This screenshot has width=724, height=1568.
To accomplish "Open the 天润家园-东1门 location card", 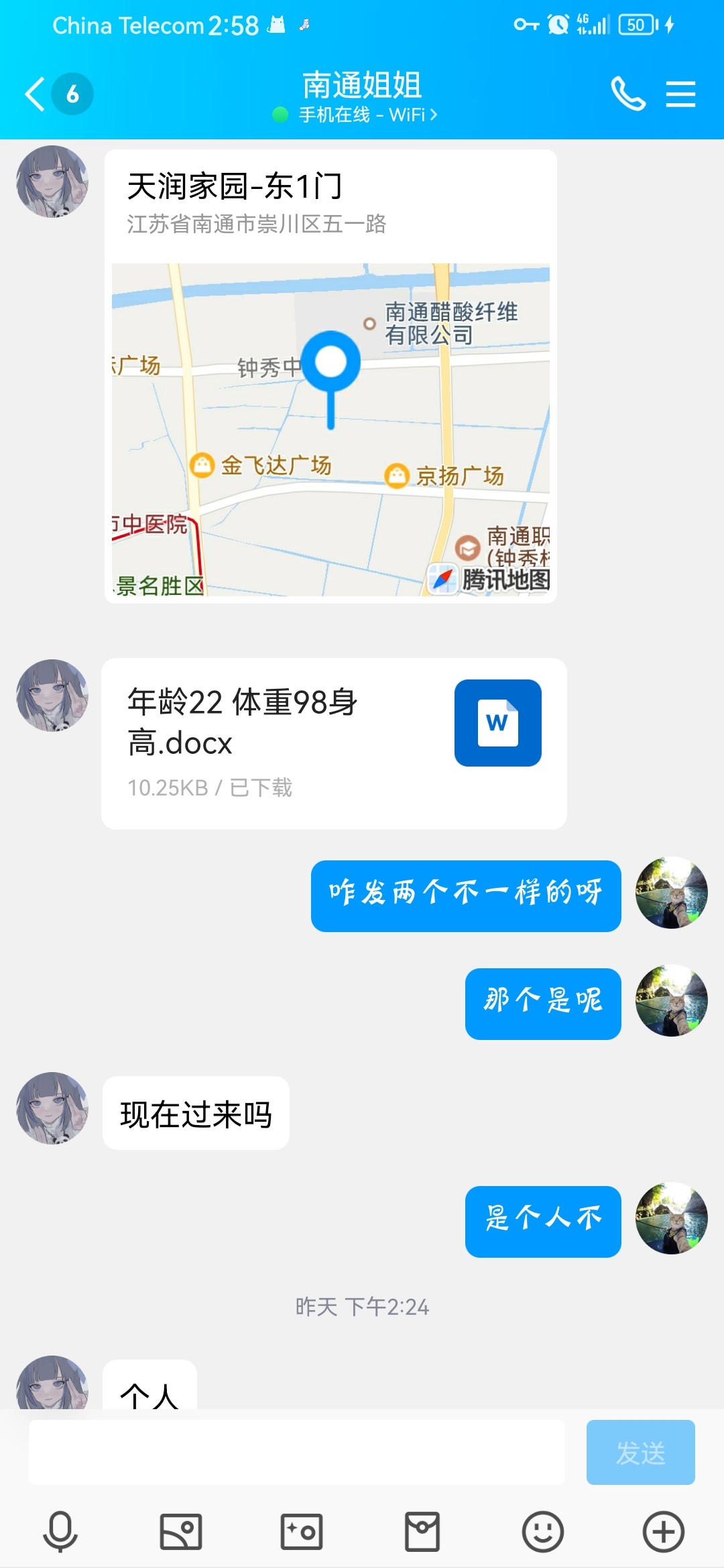I will (330, 375).
